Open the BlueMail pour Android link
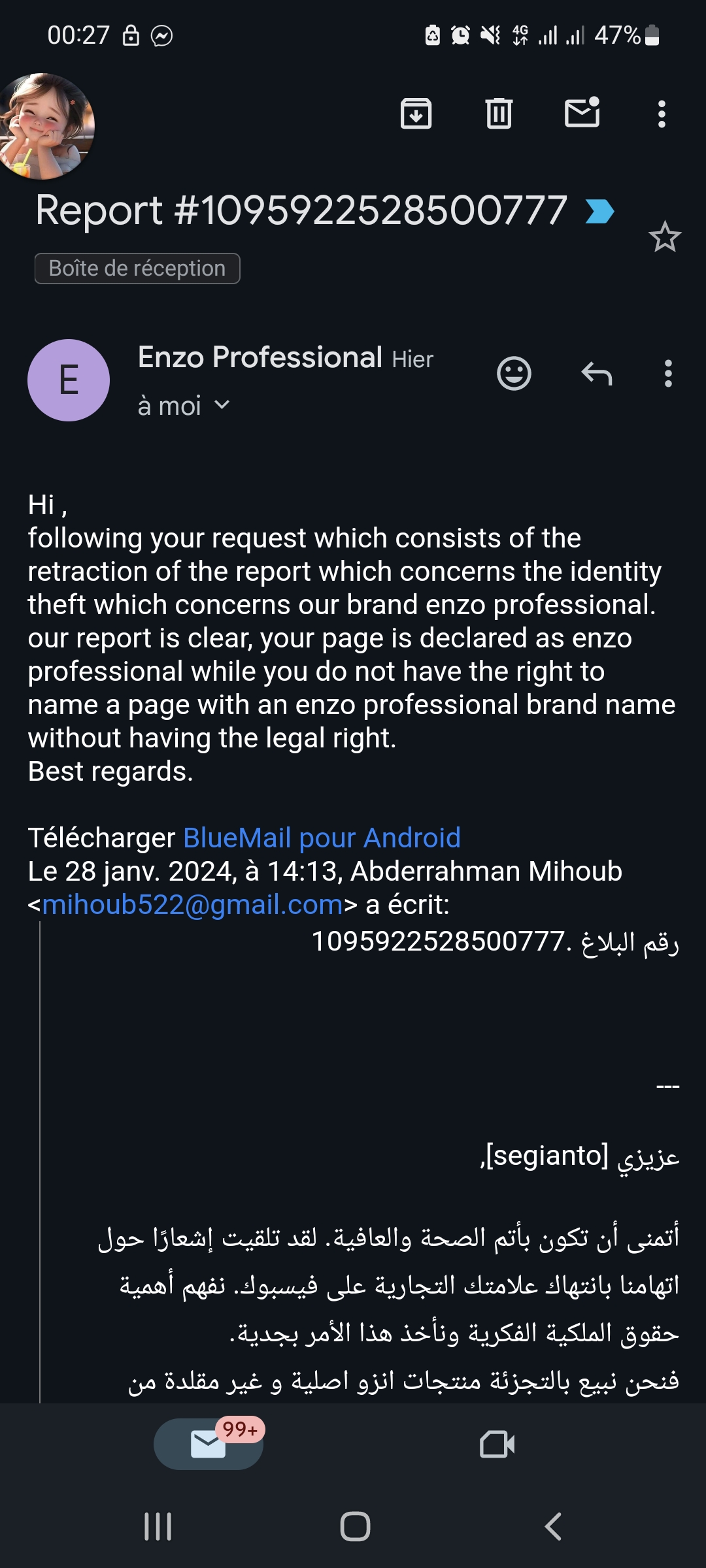The height and width of the screenshot is (1568, 706). (x=322, y=838)
